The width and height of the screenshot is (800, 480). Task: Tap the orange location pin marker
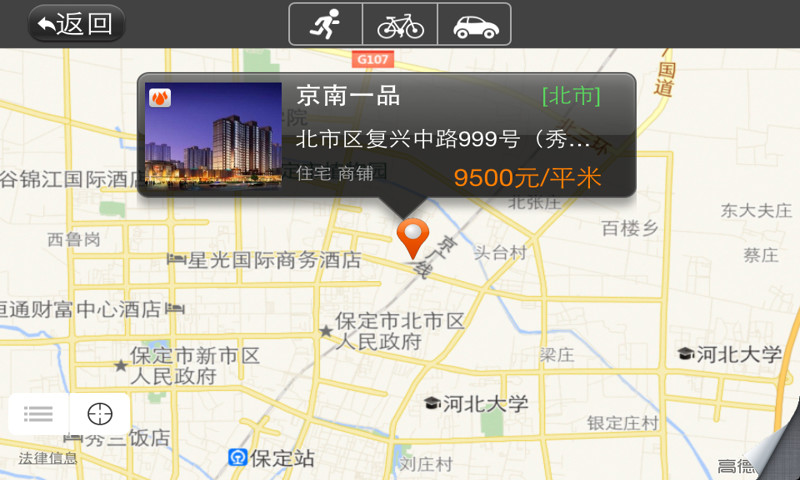pyautogui.click(x=413, y=237)
